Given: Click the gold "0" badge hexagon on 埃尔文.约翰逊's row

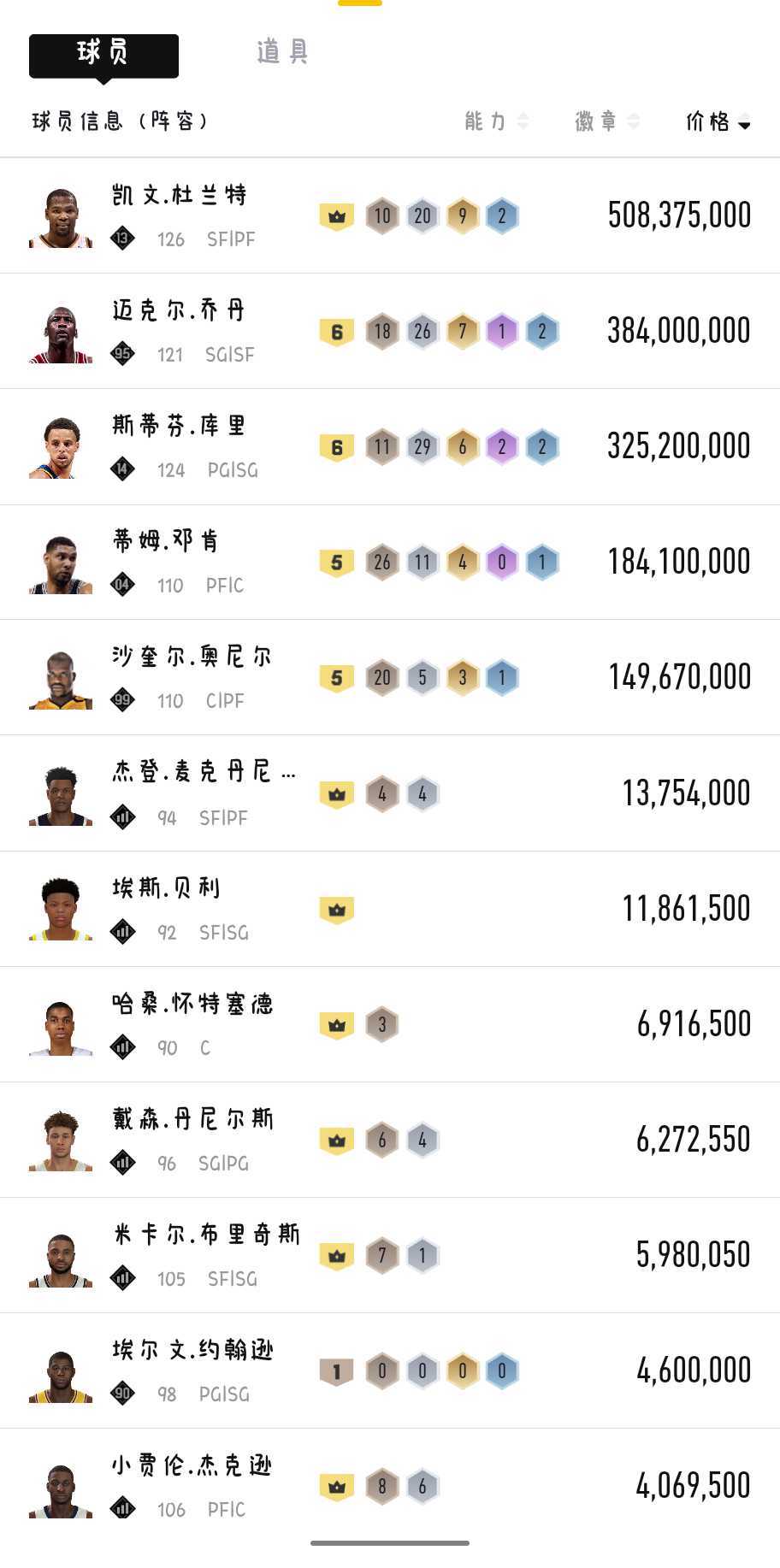Looking at the screenshot, I should click(x=463, y=1370).
